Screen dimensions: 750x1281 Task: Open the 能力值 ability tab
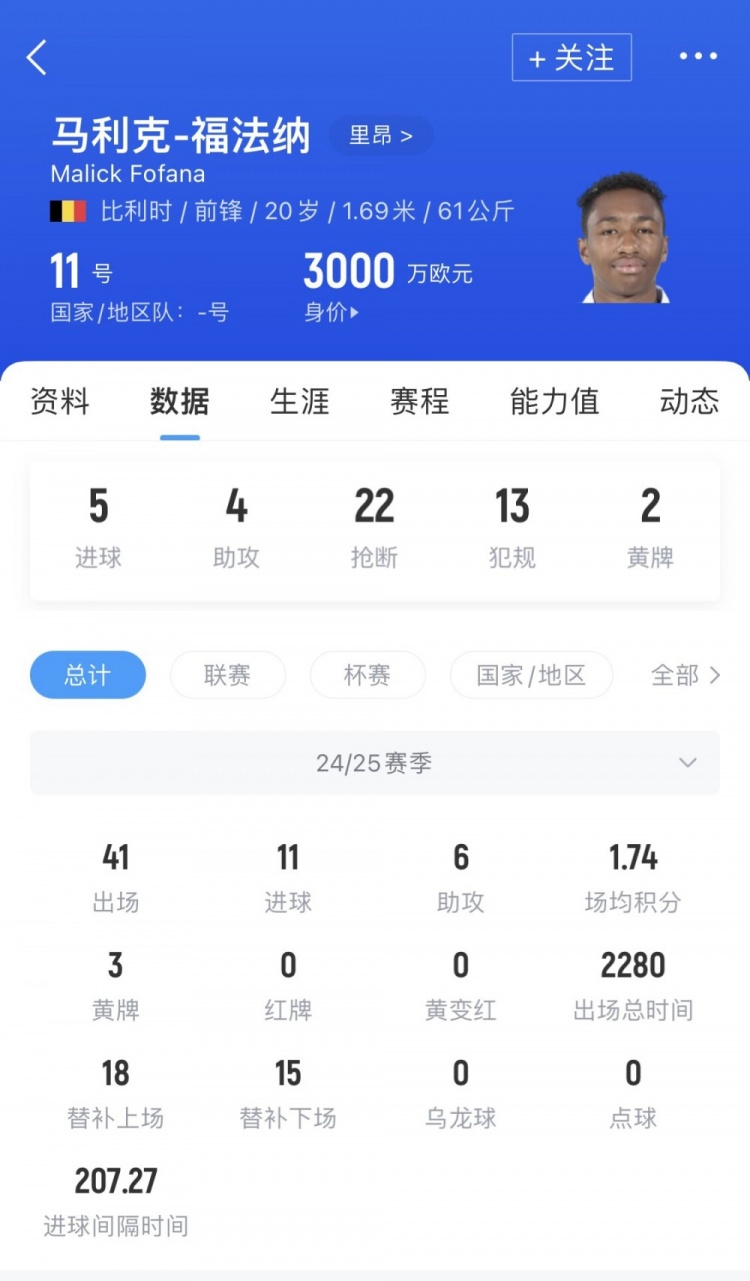pos(554,402)
